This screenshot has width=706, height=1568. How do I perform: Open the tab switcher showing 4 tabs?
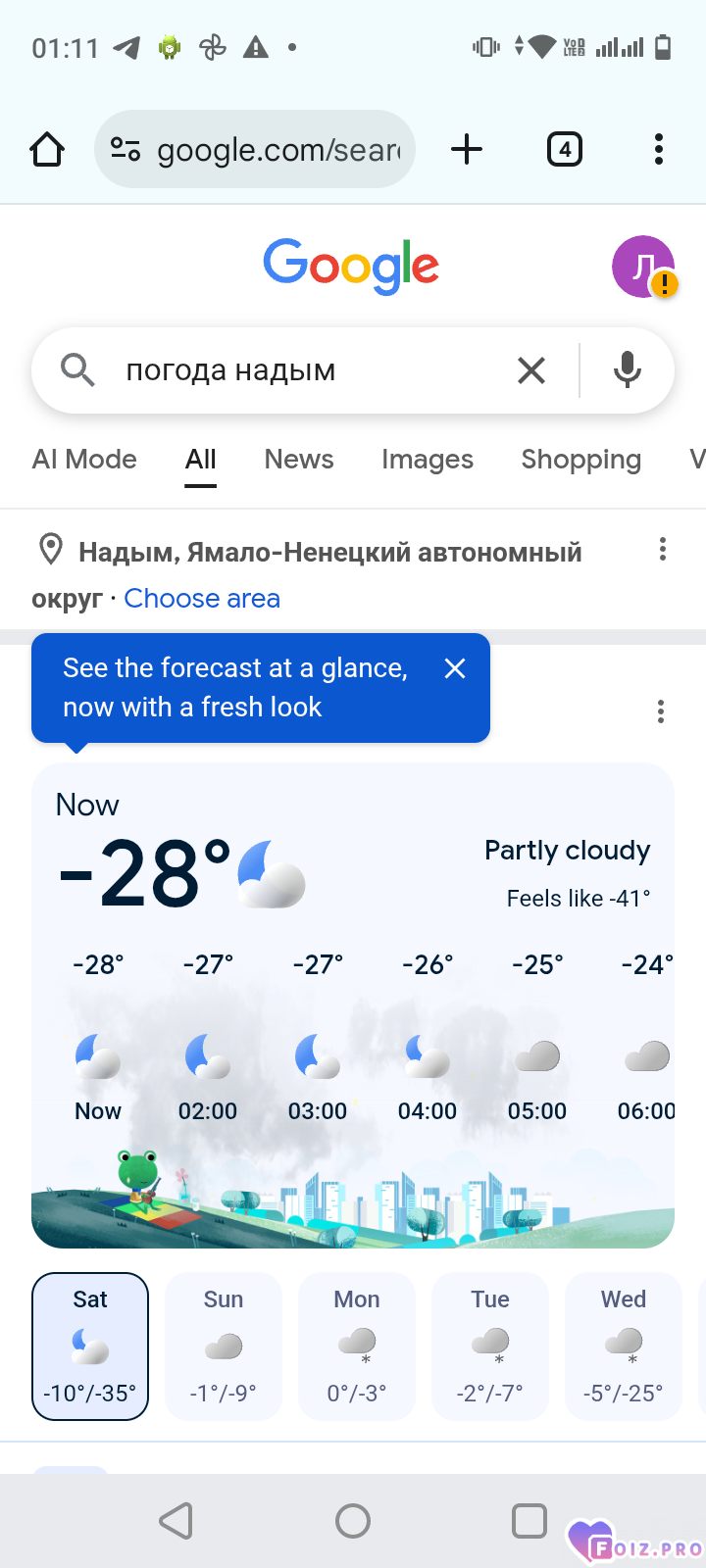(564, 150)
